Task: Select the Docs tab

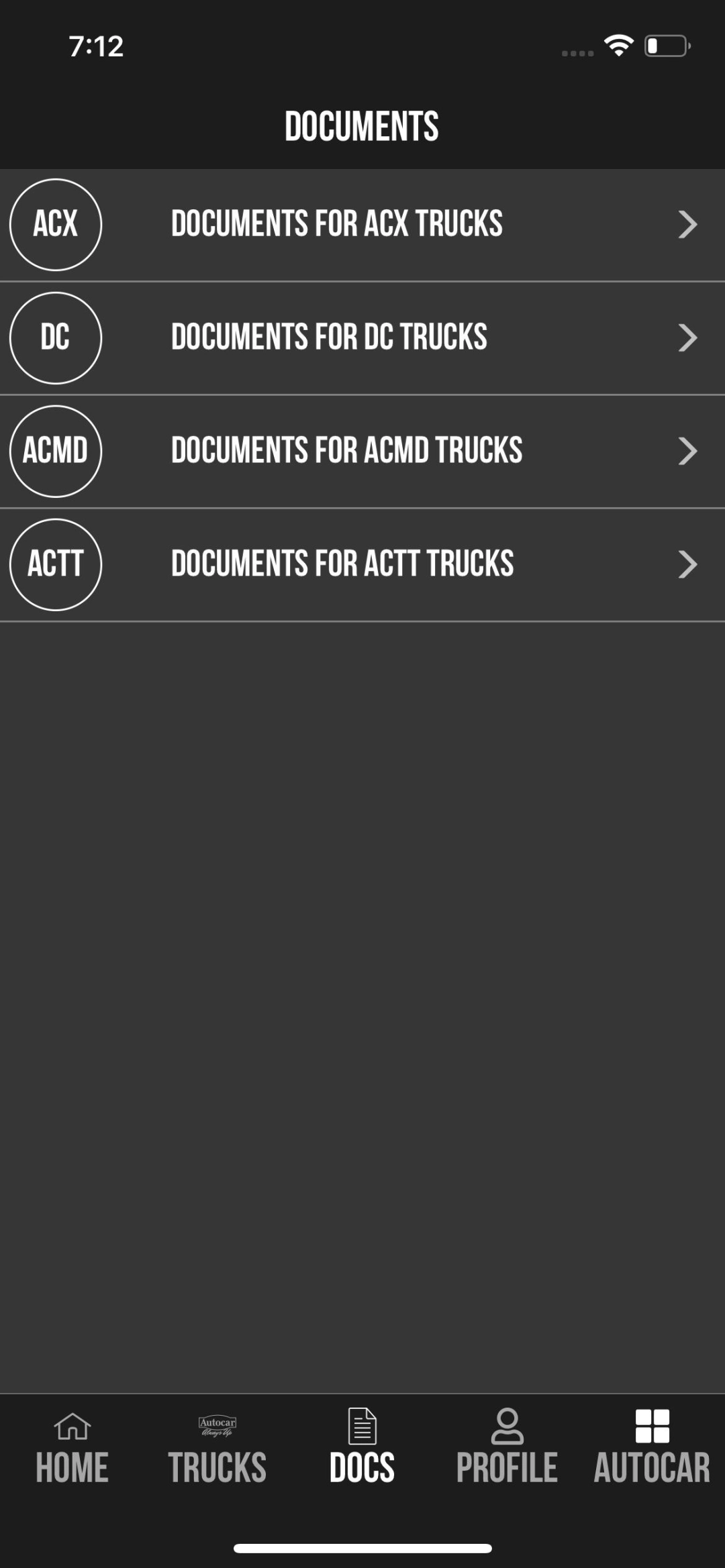Action: click(362, 1448)
